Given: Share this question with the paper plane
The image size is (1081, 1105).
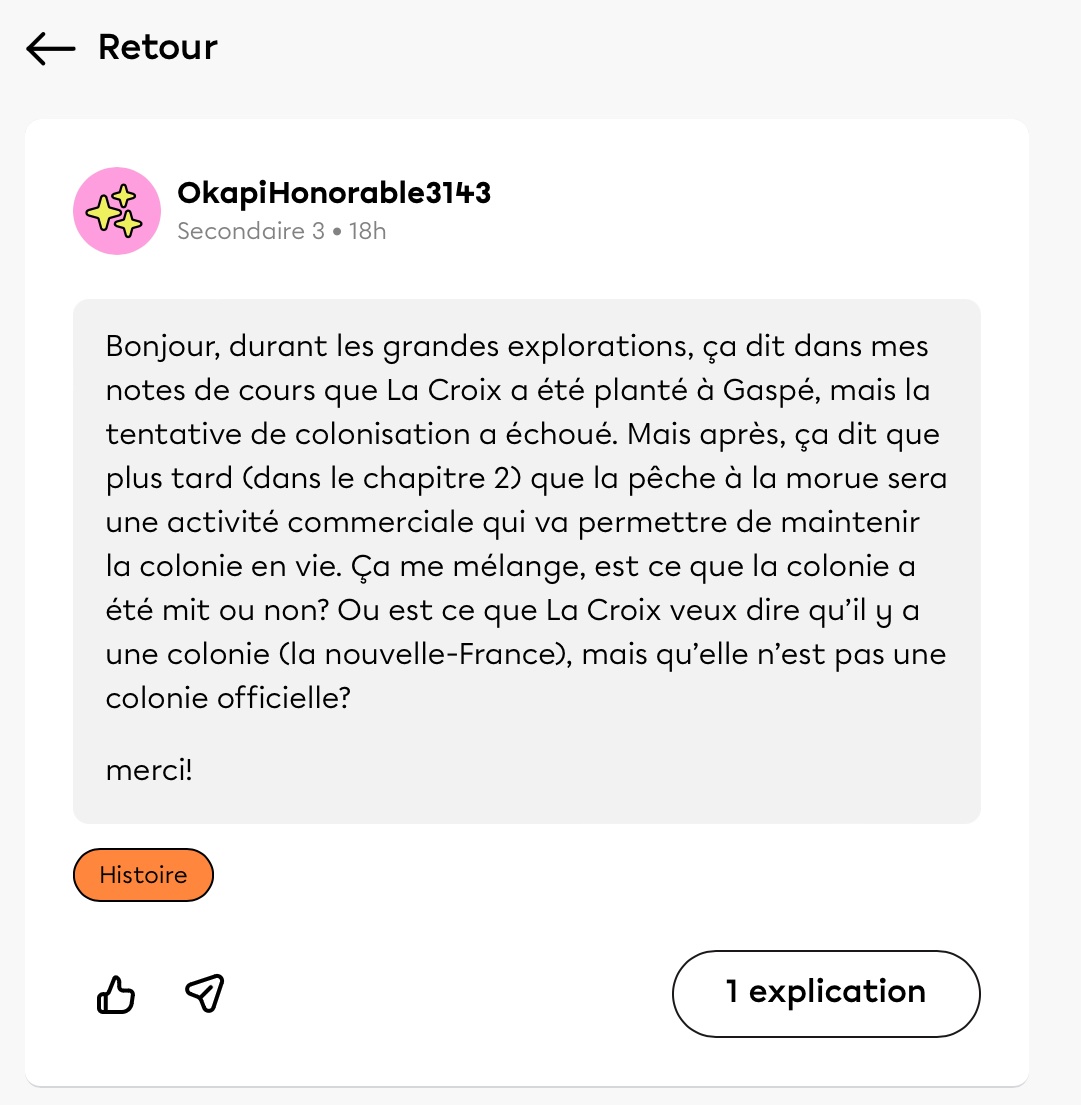Looking at the screenshot, I should pyautogui.click(x=205, y=993).
